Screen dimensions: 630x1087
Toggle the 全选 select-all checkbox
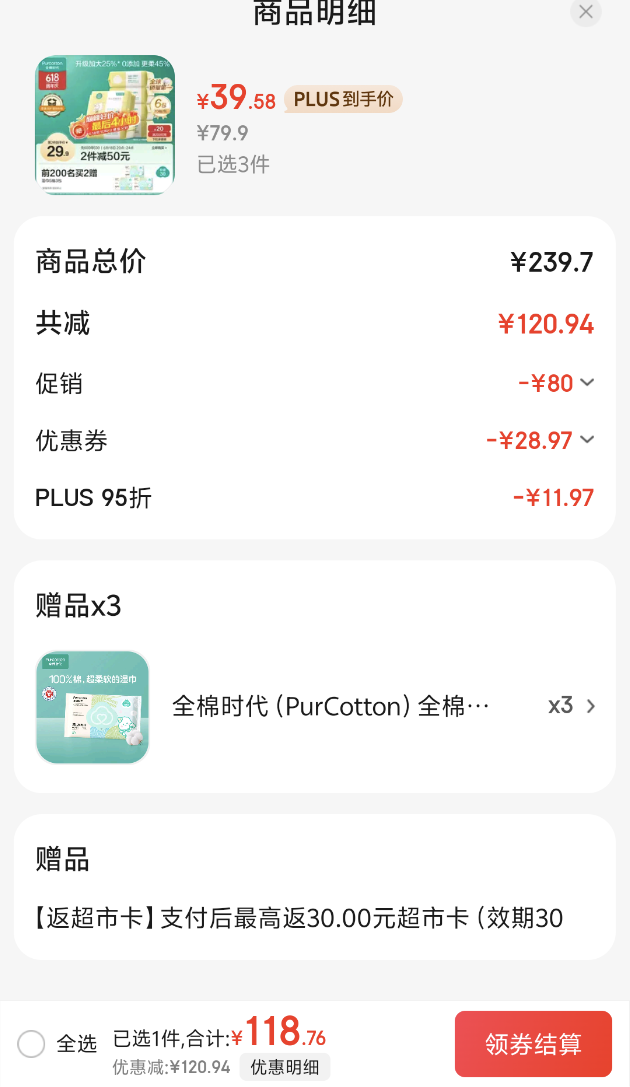coord(31,1043)
